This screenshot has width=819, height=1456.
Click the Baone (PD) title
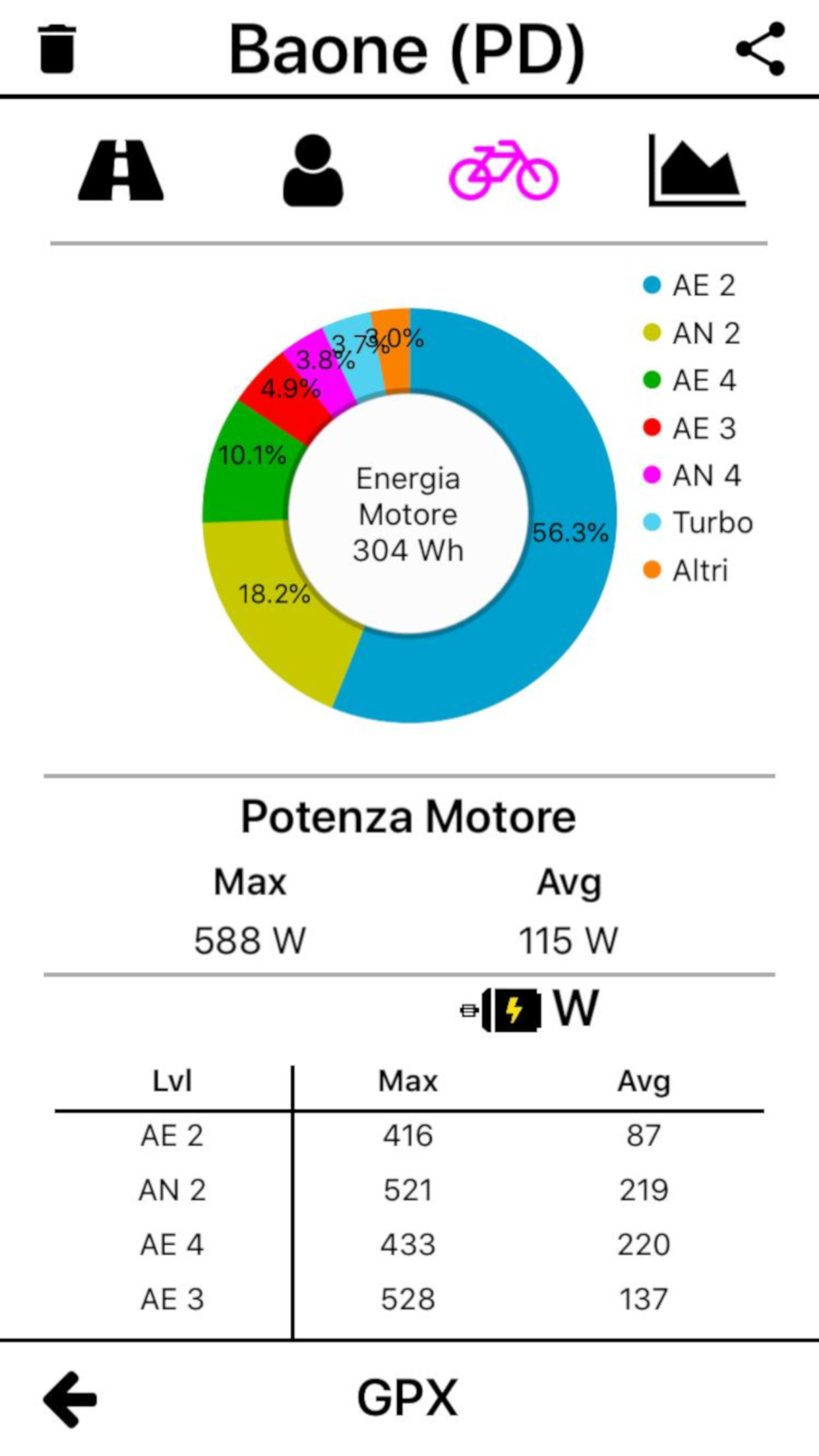[x=409, y=49]
